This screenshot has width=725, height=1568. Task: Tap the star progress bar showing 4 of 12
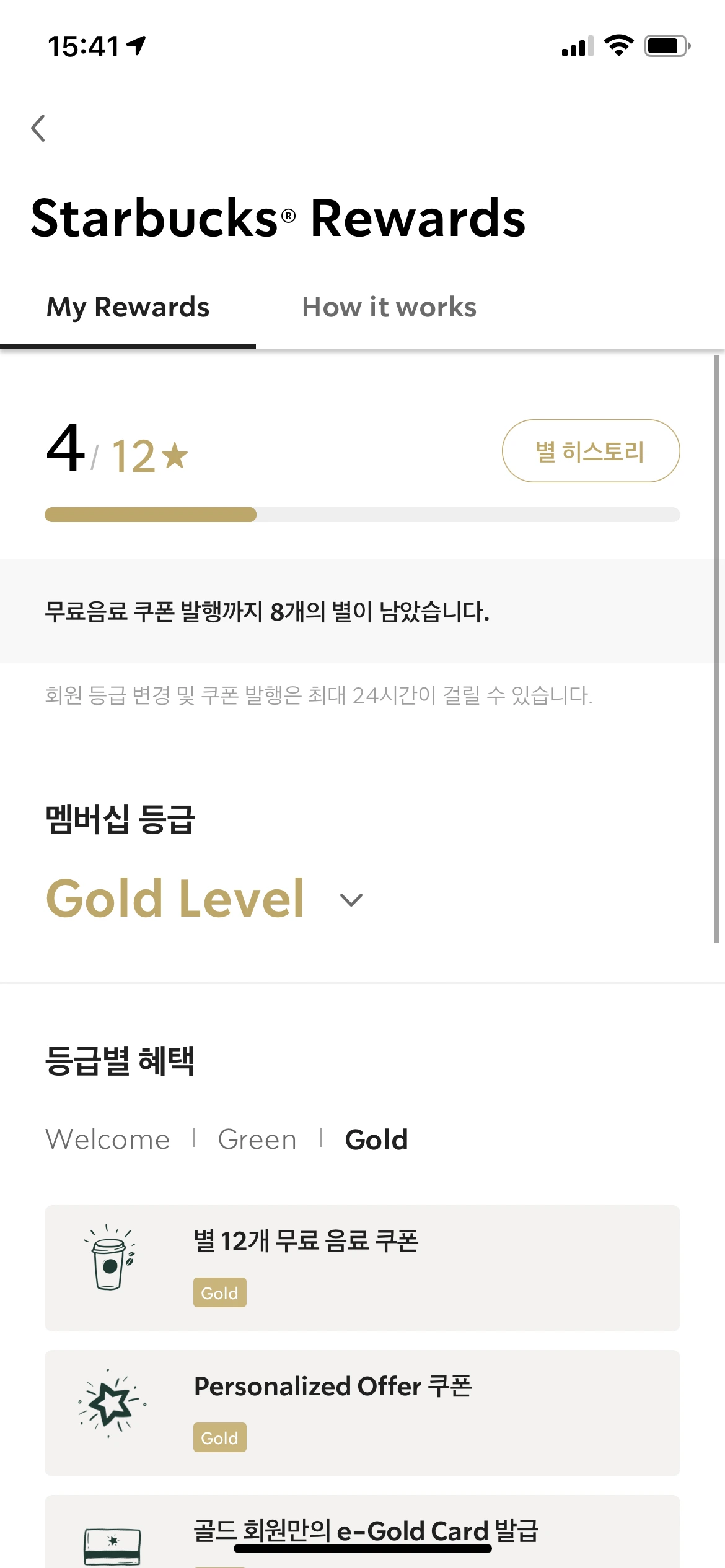pyautogui.click(x=362, y=515)
